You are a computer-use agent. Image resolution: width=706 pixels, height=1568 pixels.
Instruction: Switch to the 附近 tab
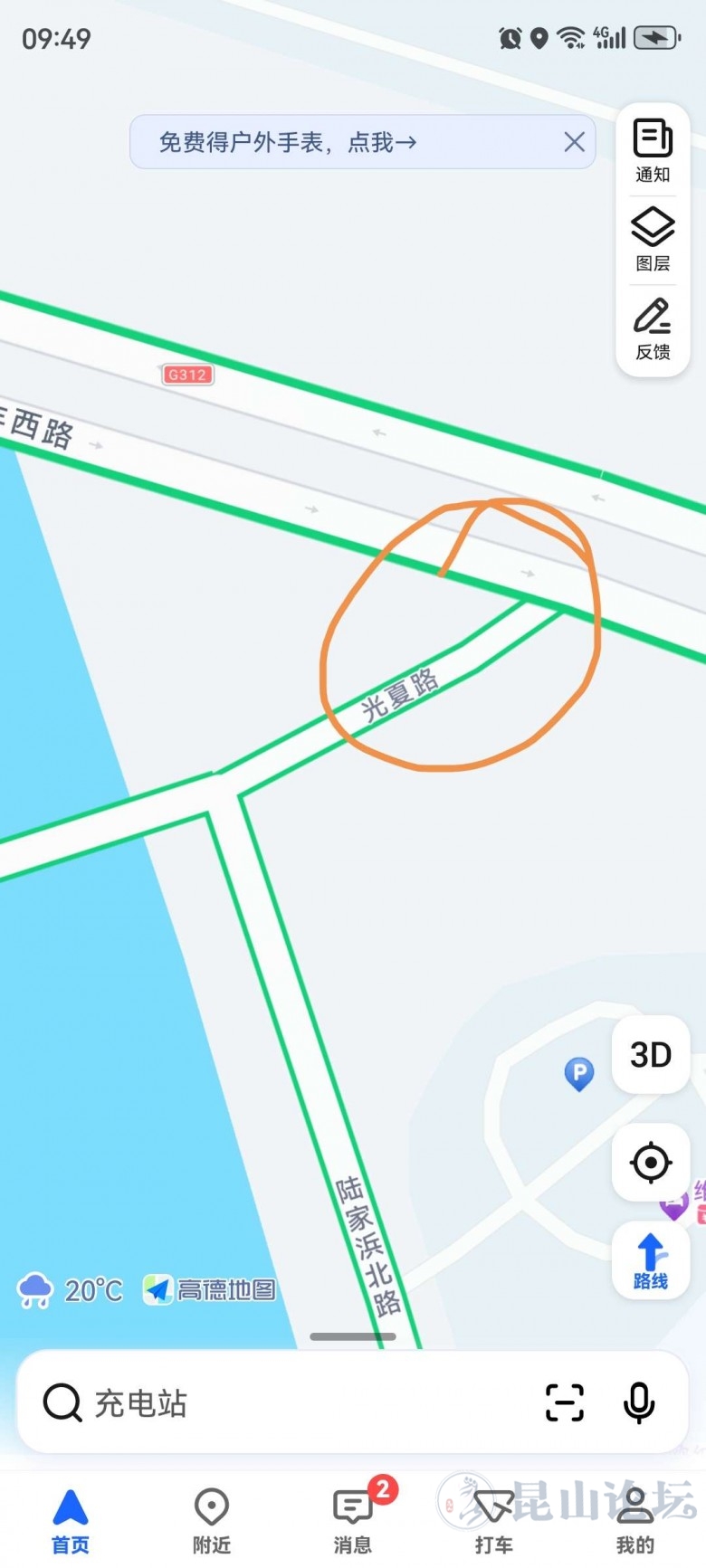click(x=212, y=1520)
